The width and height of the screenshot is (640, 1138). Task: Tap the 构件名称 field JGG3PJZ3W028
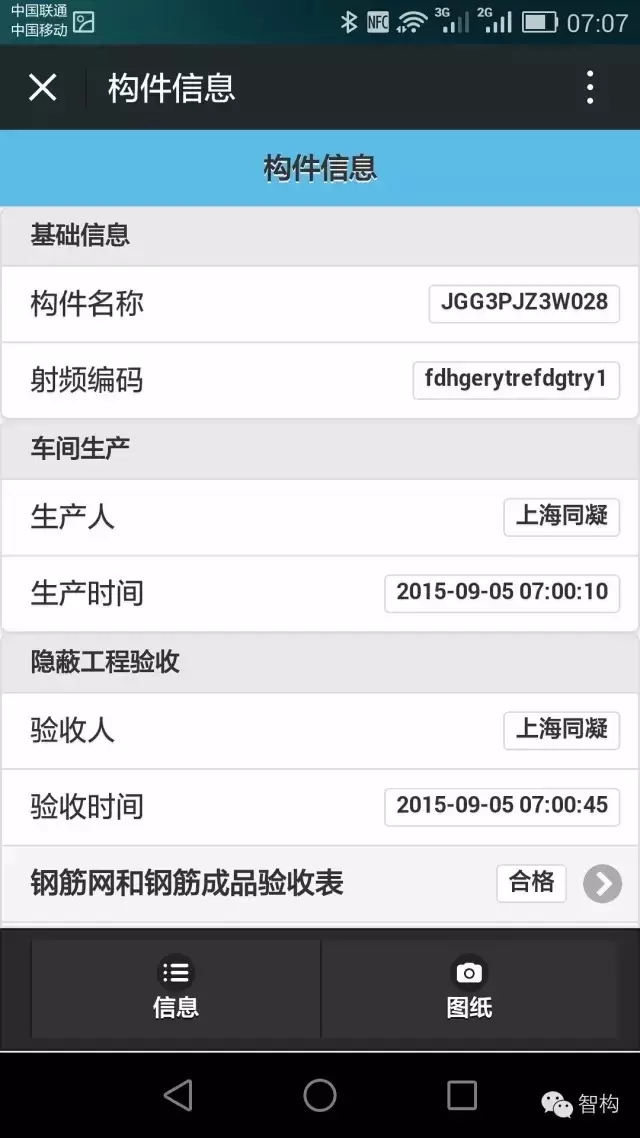click(x=524, y=303)
